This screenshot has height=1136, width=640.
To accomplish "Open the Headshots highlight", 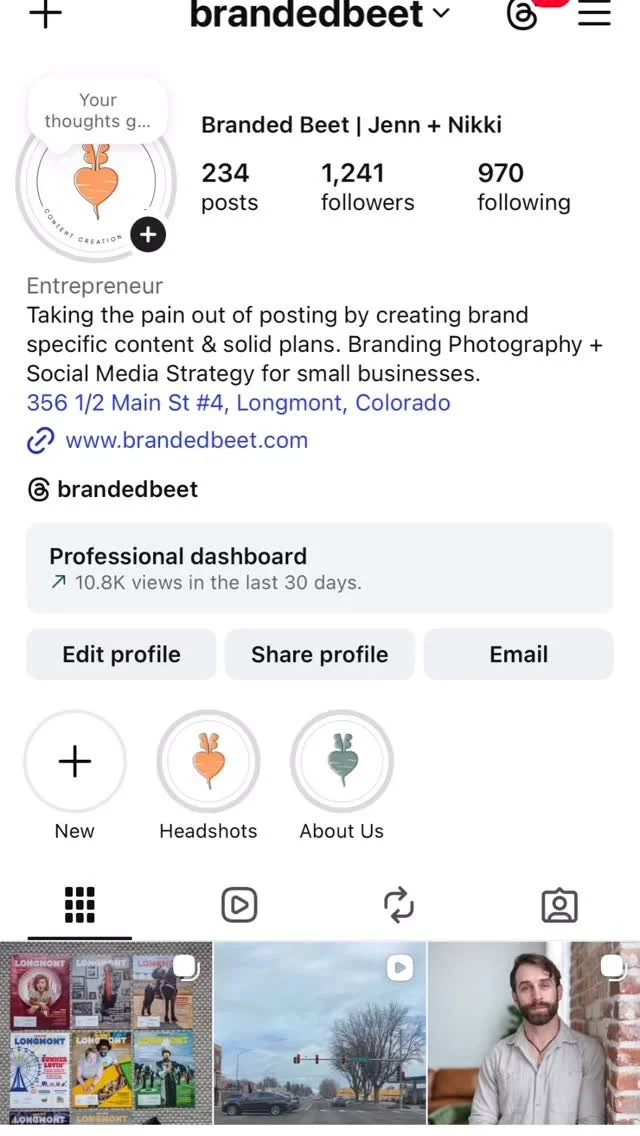I will 208,762.
